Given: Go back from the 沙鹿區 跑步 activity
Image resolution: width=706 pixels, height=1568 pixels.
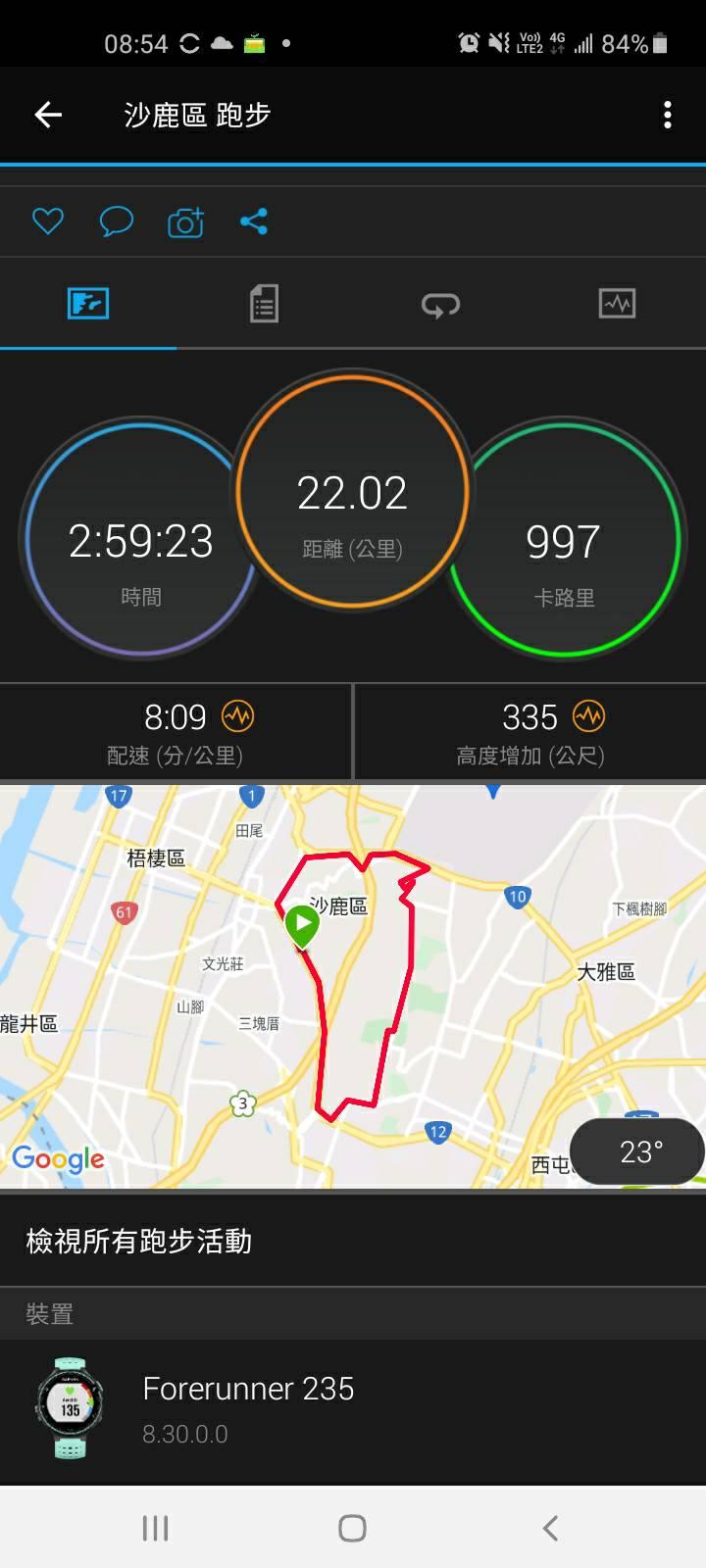Looking at the screenshot, I should (48, 115).
